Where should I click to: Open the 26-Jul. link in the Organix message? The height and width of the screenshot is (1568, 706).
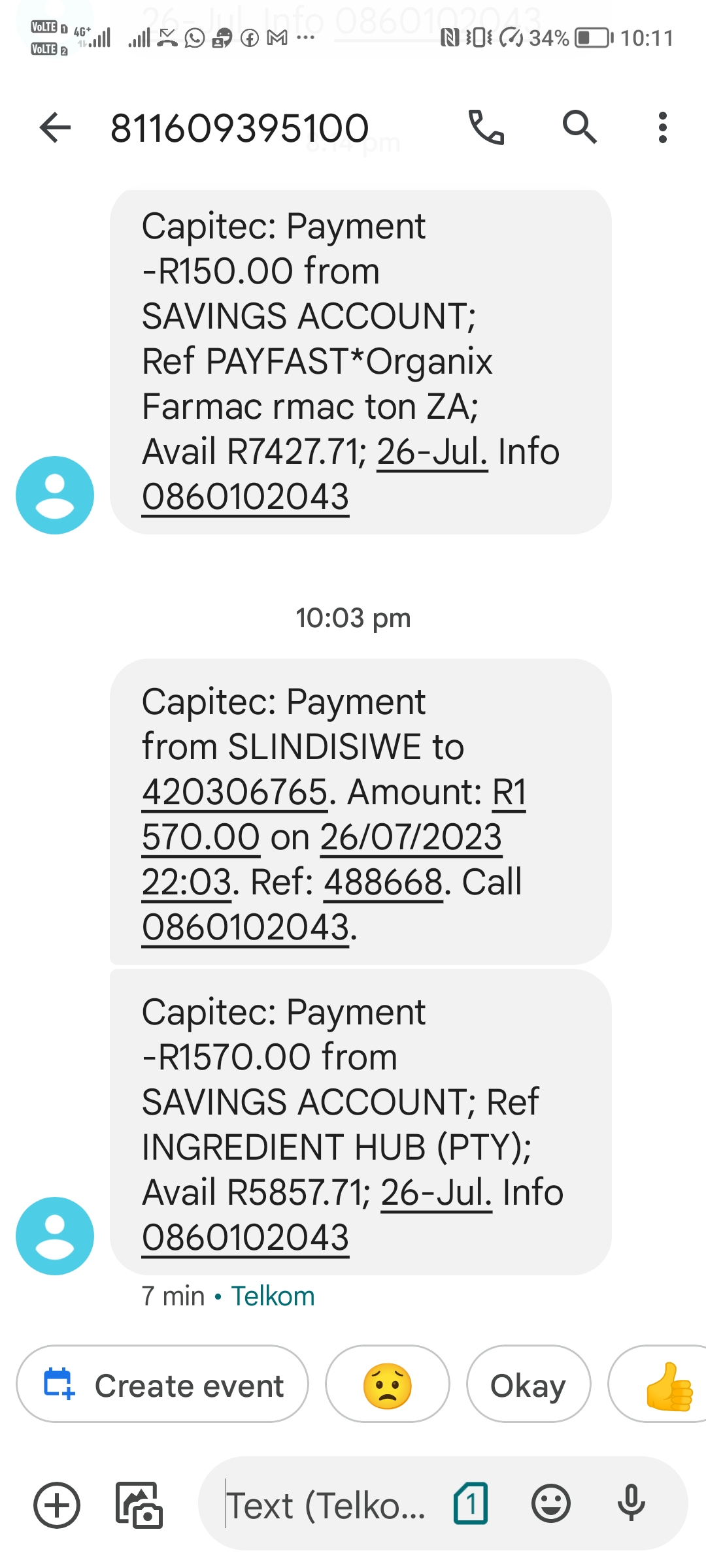(x=432, y=452)
